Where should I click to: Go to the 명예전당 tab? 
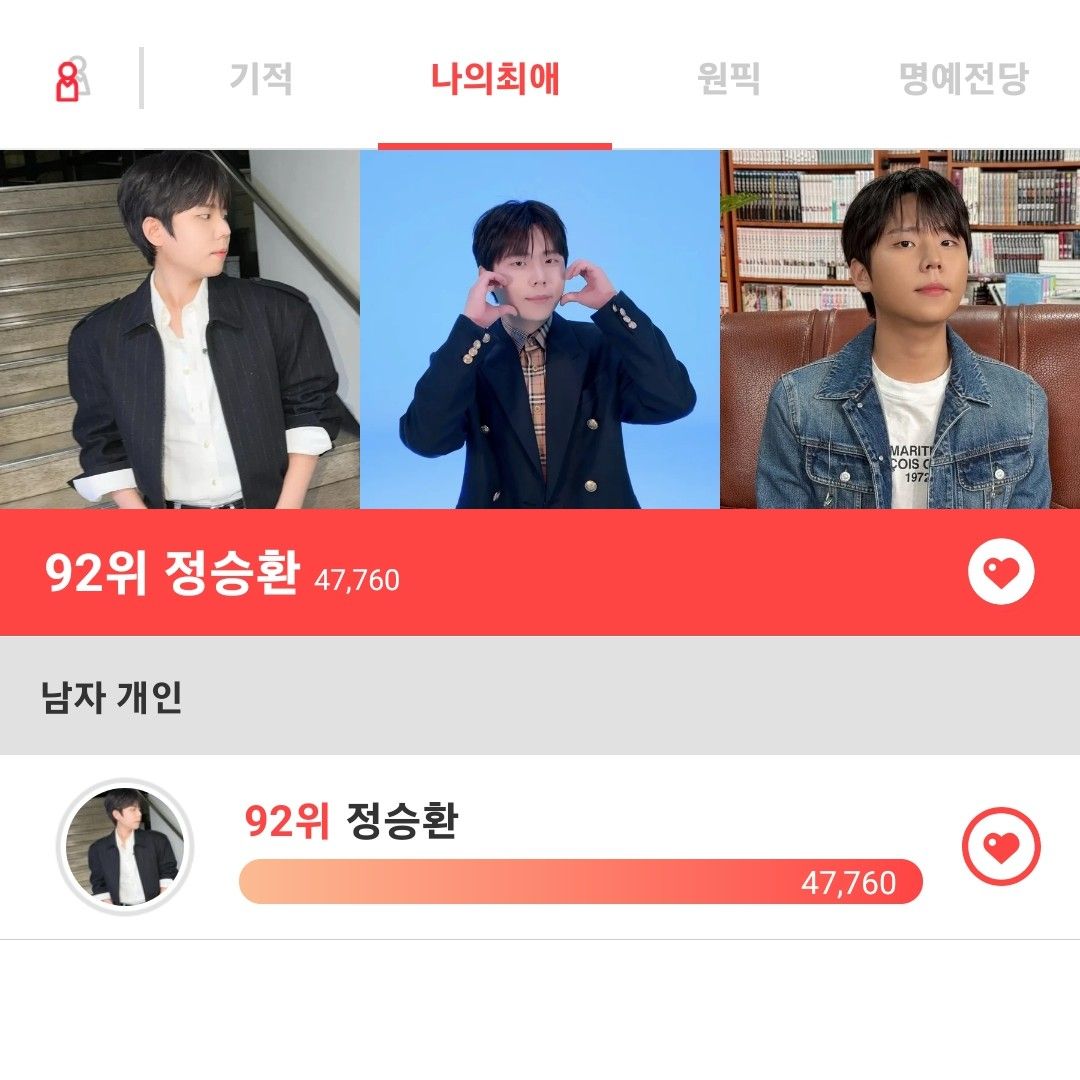pos(963,78)
